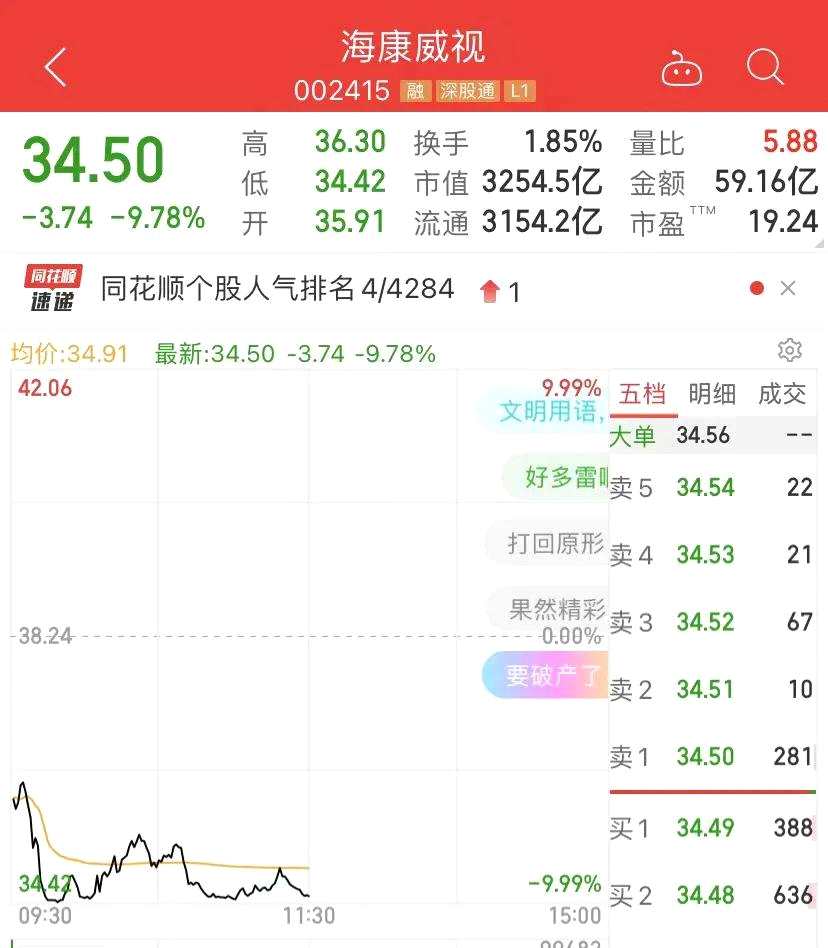Tap the 好多雷 comment bubble

pos(557,477)
